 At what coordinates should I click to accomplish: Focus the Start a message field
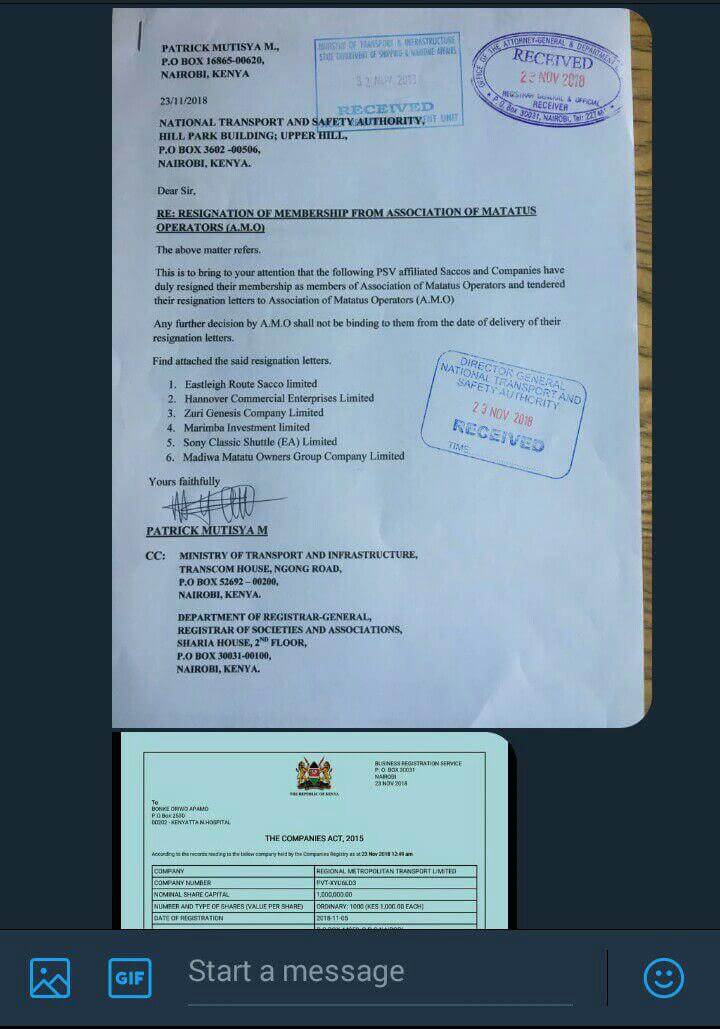click(380, 972)
